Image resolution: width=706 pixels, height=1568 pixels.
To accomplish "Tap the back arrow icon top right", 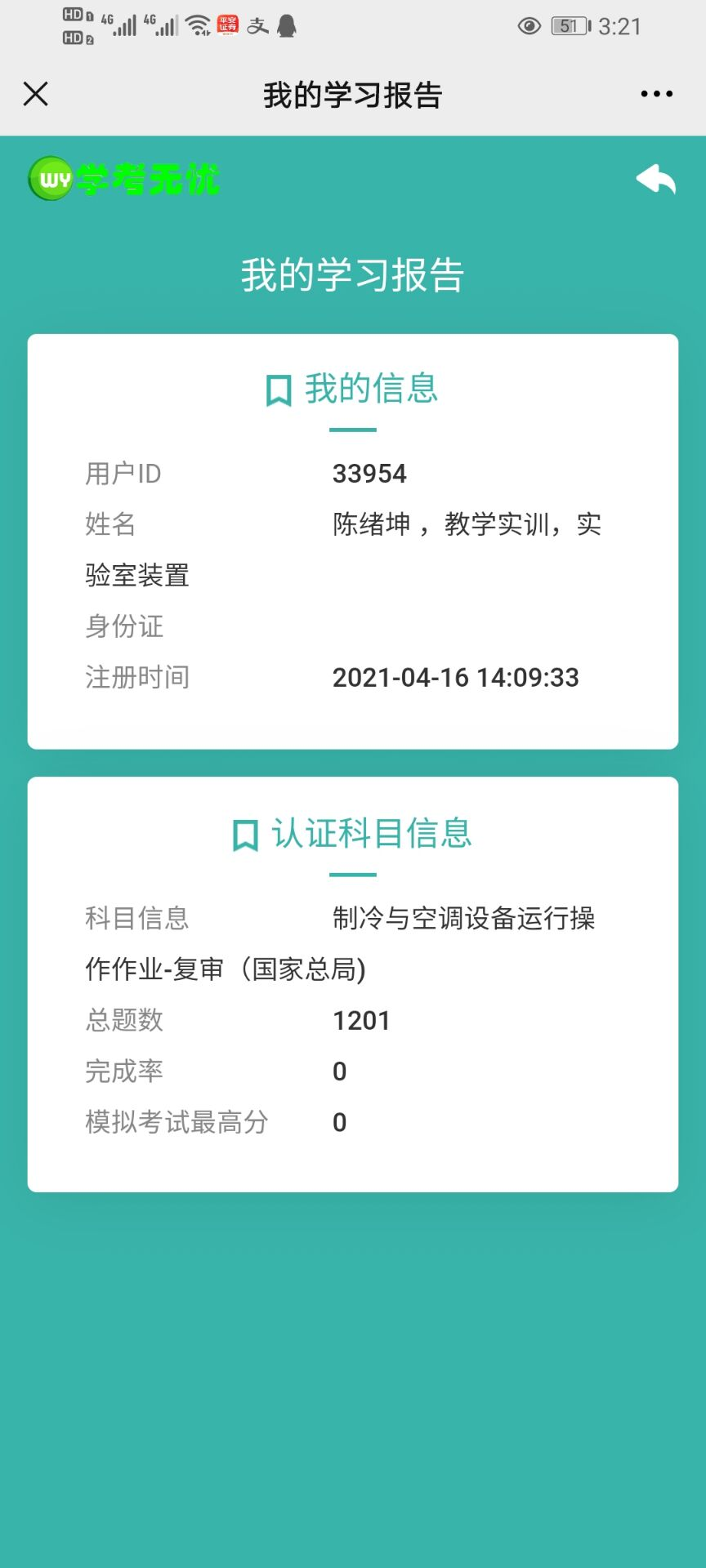I will 656,180.
